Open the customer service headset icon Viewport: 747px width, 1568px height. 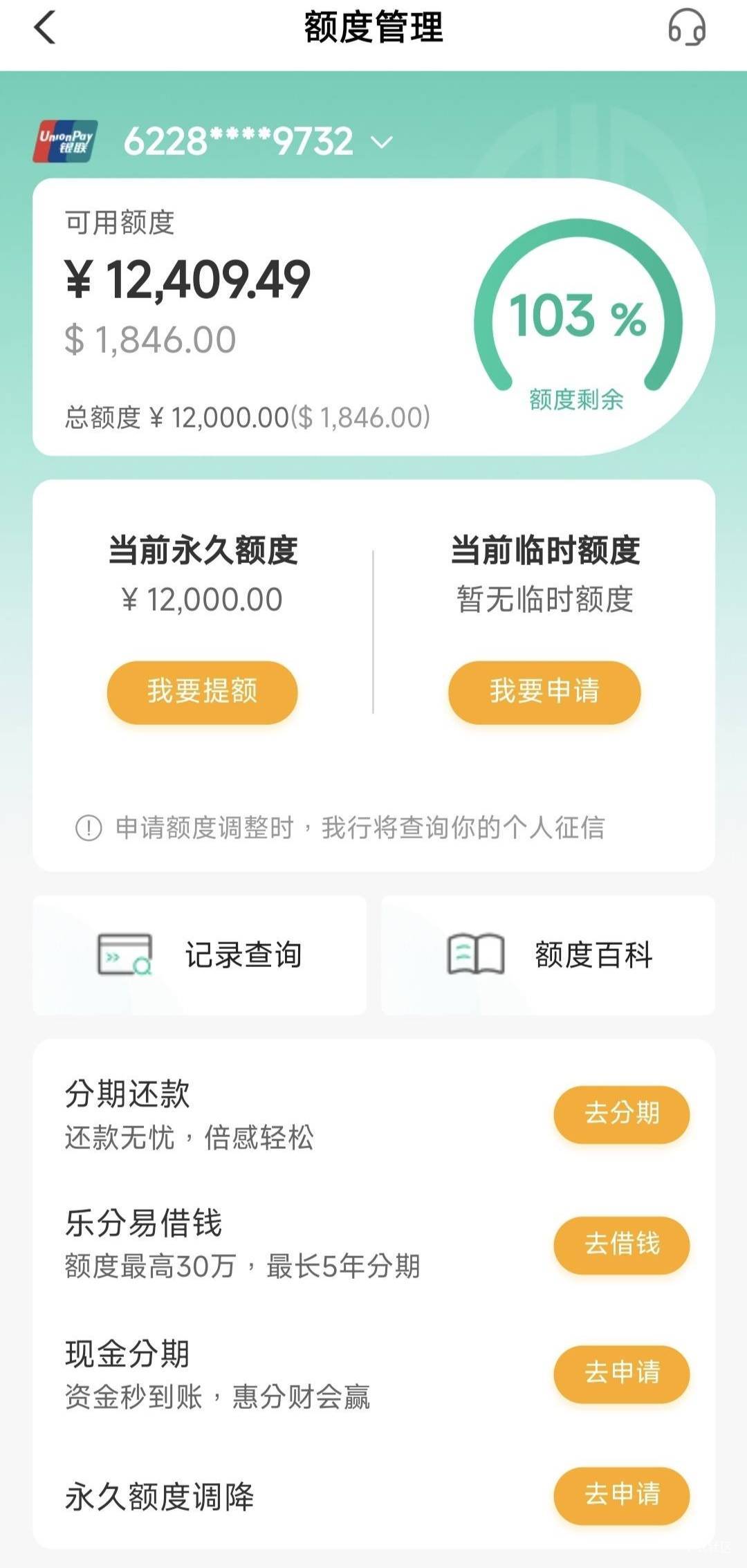click(x=686, y=28)
